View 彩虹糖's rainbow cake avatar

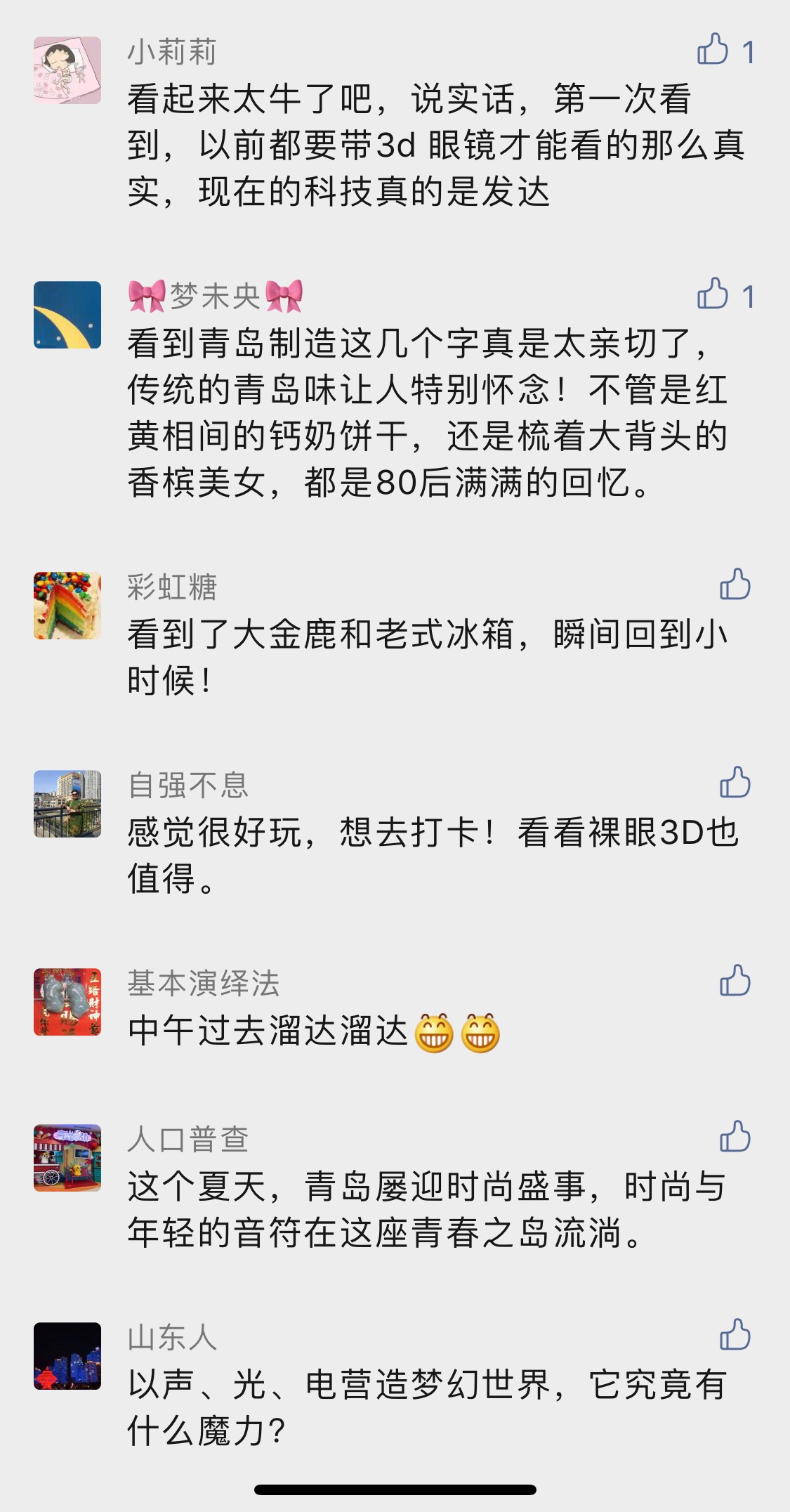[x=67, y=606]
